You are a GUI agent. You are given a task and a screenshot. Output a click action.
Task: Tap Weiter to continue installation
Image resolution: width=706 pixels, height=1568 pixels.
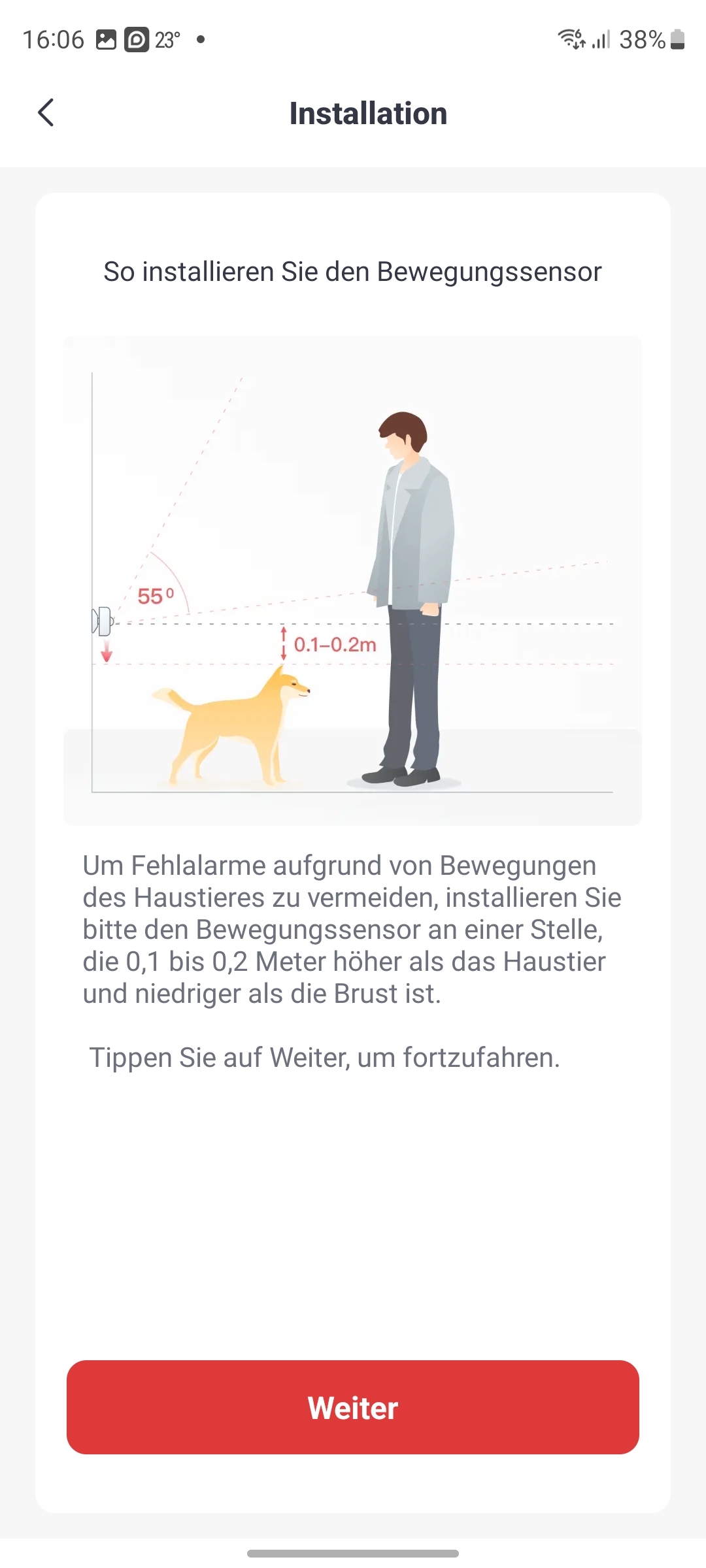(x=353, y=1407)
